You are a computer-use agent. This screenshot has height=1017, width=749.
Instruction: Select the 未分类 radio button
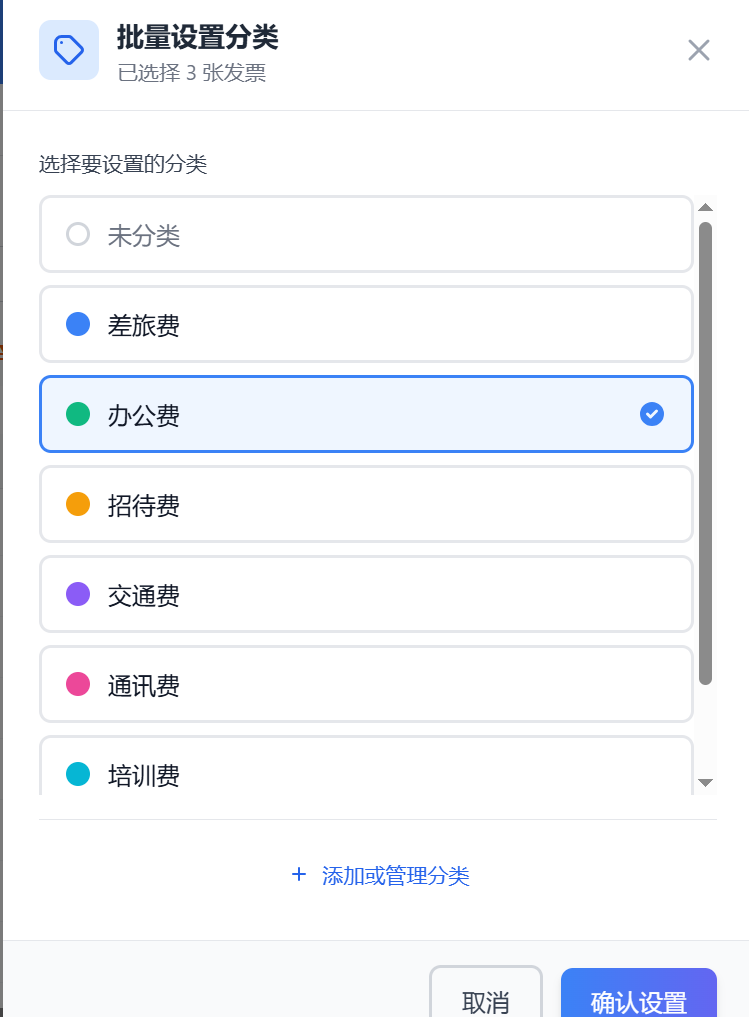click(x=77, y=234)
